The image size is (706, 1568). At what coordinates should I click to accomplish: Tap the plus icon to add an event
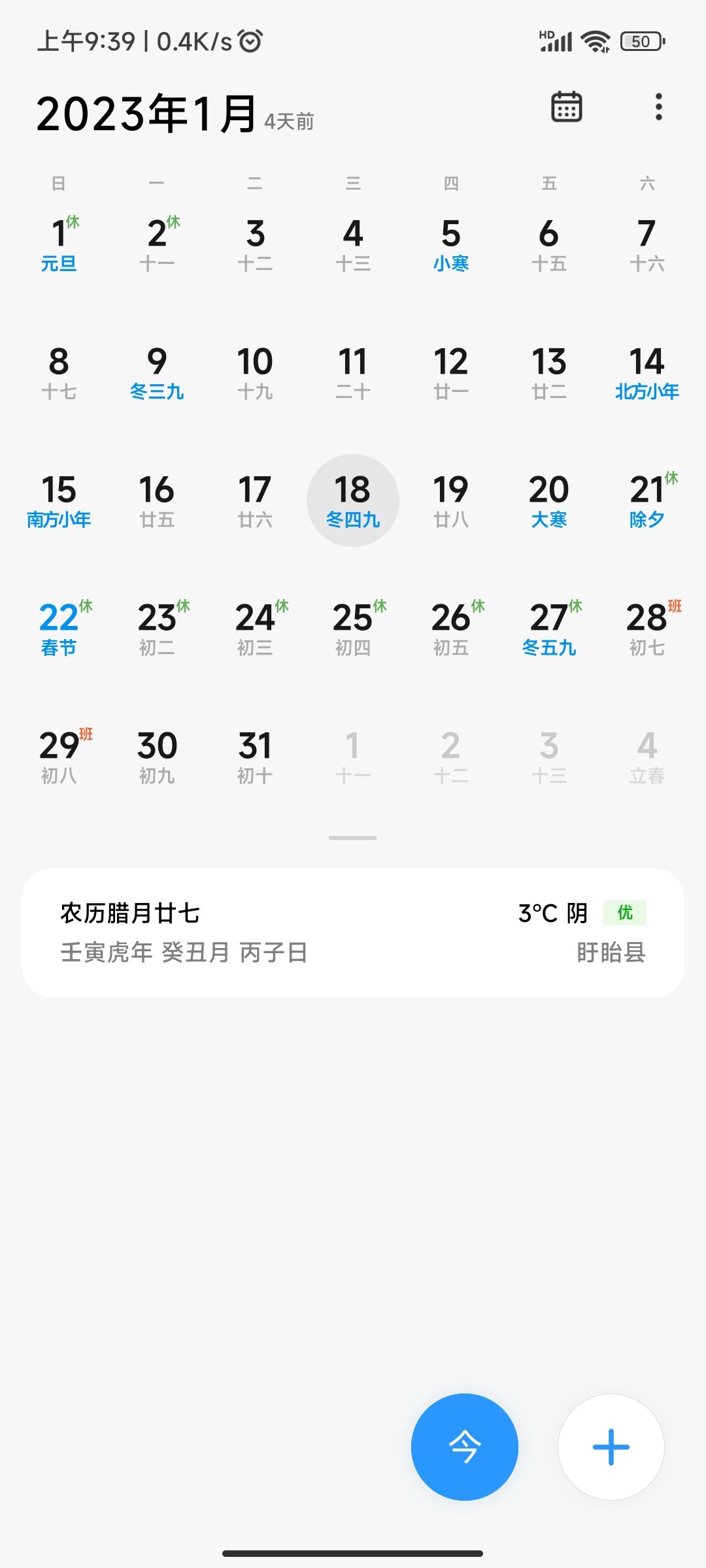click(x=611, y=1447)
